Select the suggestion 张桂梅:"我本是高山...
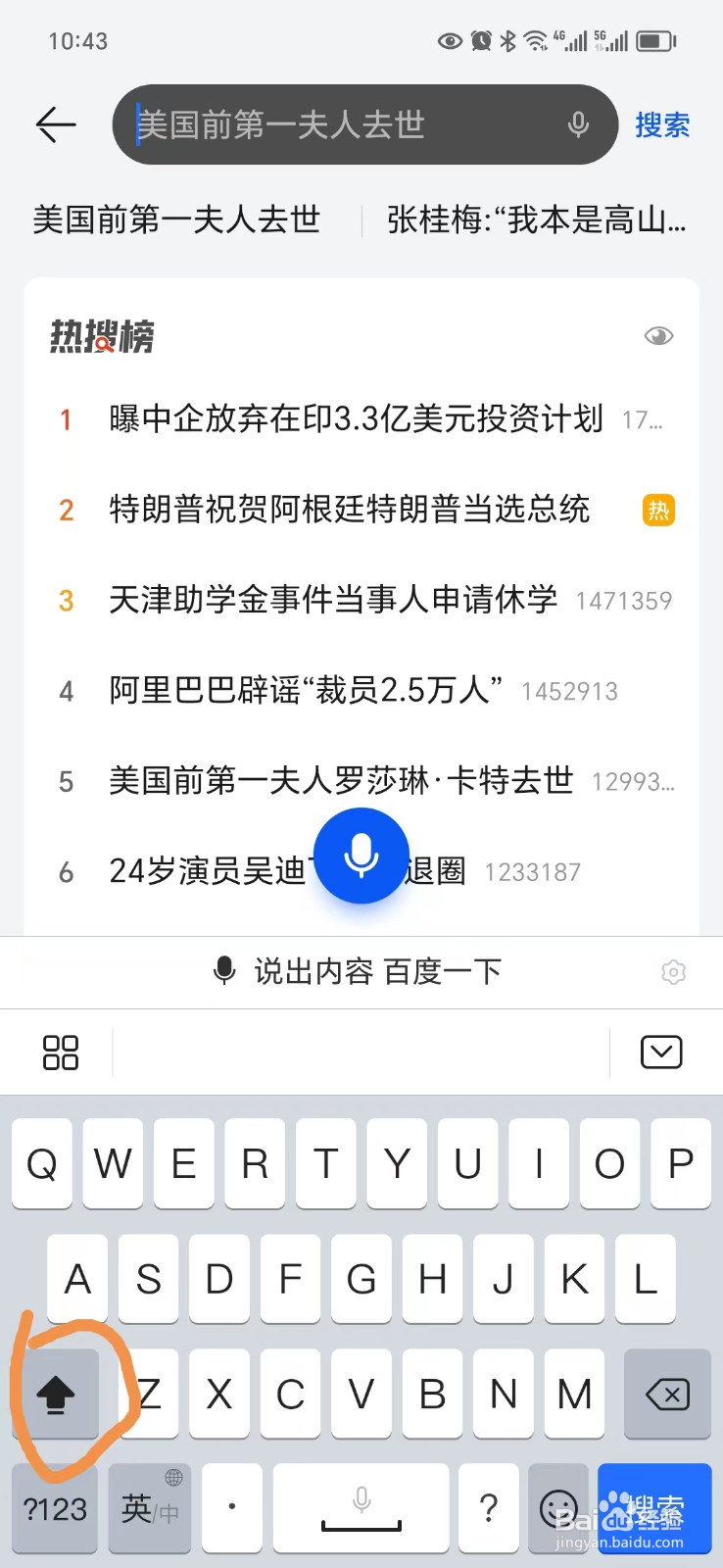Image resolution: width=723 pixels, height=1568 pixels. pyautogui.click(x=537, y=220)
